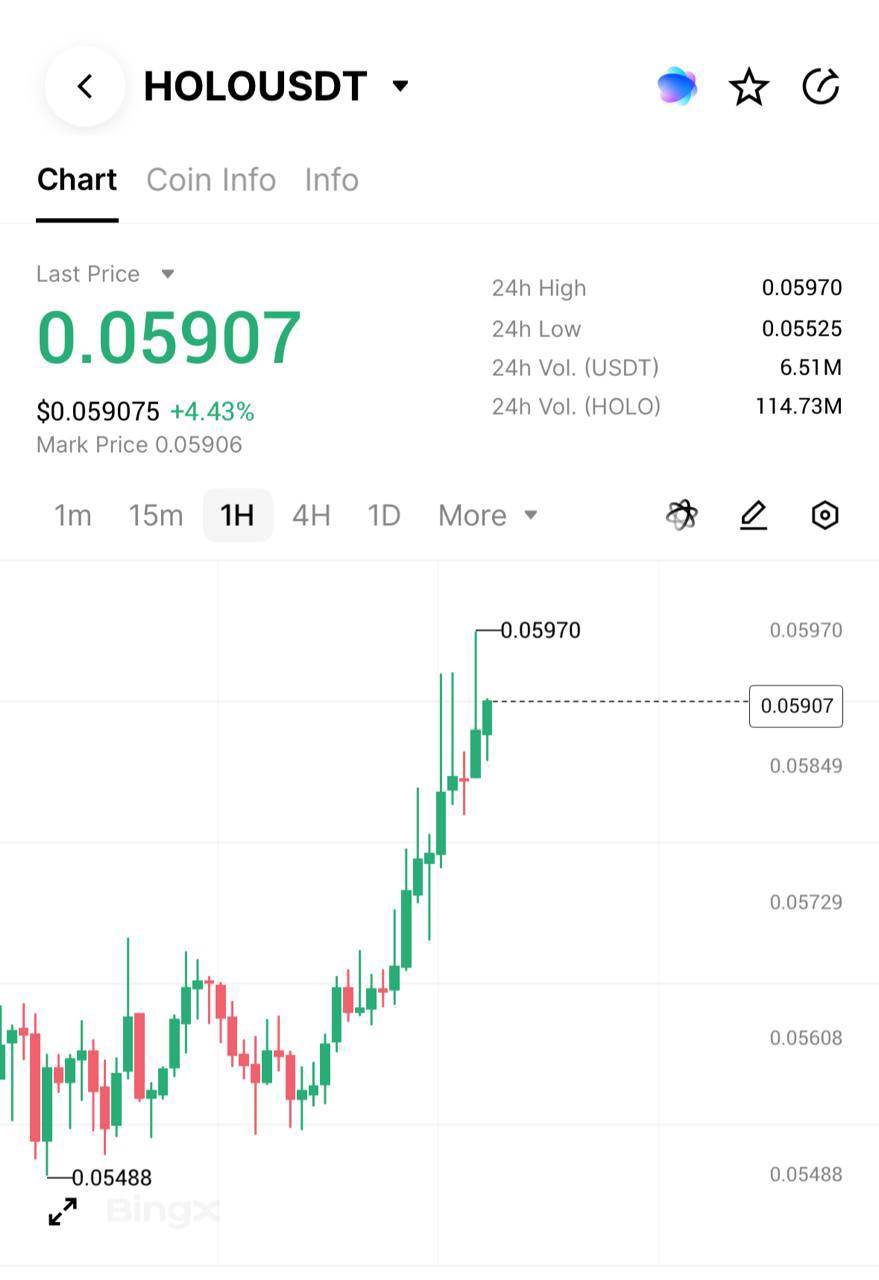Image resolution: width=879 pixels, height=1280 pixels.
Task: Select the 15m chart interval
Action: coord(155,515)
